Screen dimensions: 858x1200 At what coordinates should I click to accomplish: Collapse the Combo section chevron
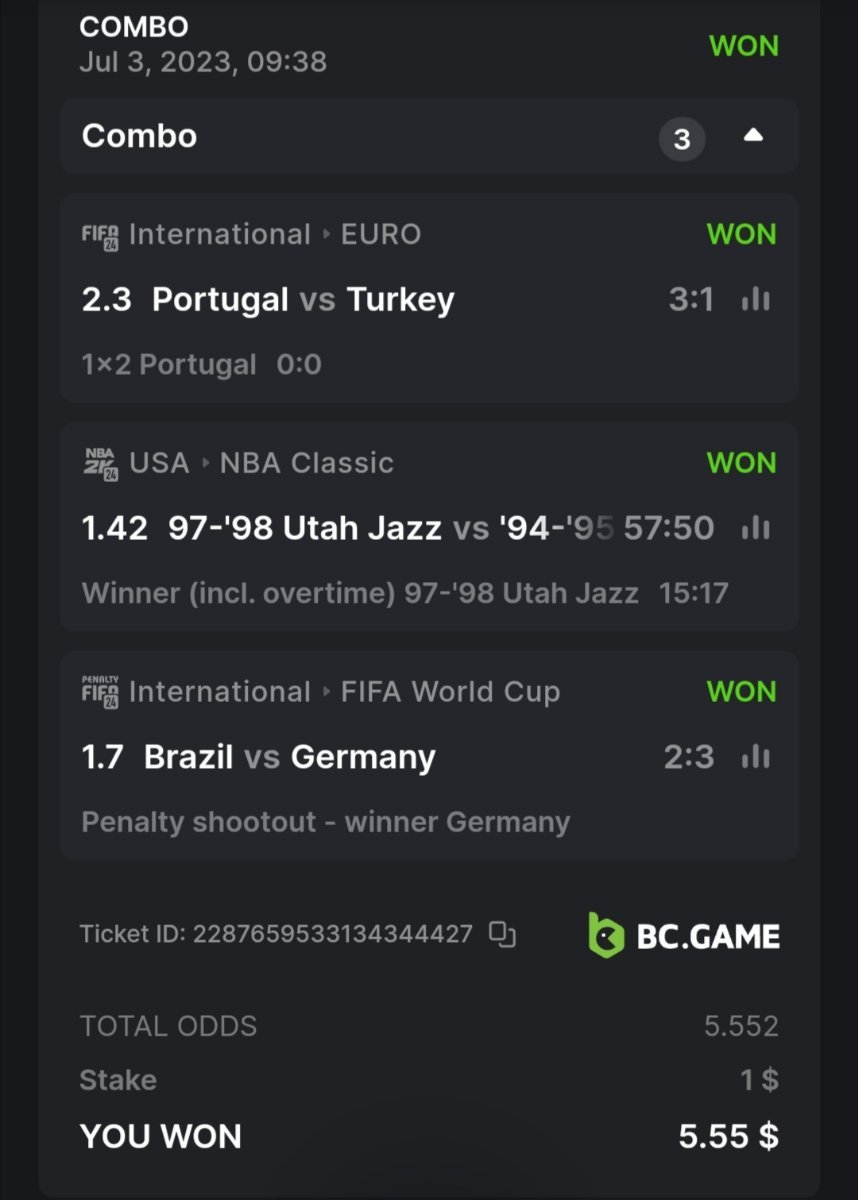click(x=753, y=136)
